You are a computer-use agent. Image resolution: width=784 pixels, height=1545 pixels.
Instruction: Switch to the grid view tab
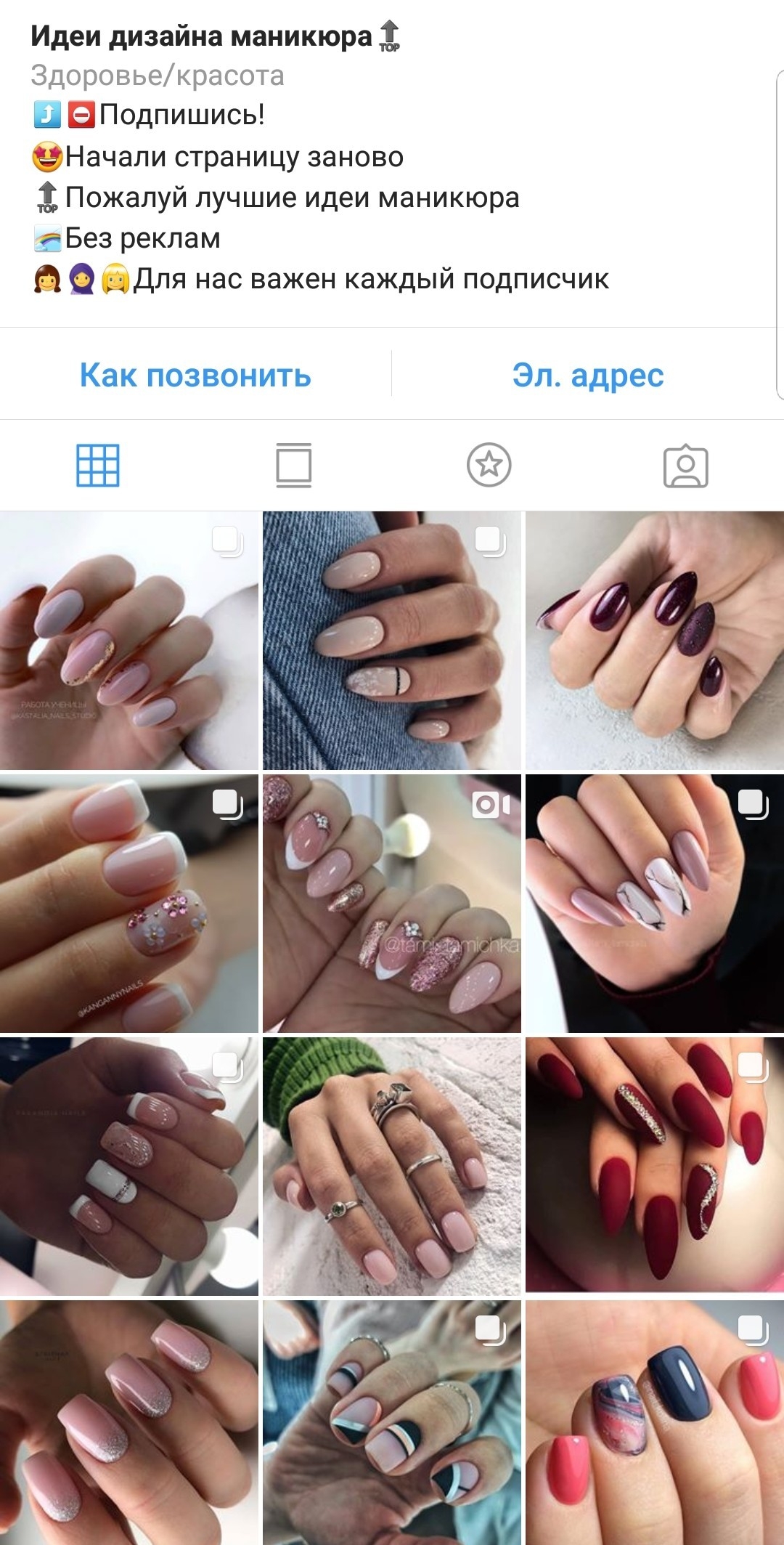click(98, 465)
